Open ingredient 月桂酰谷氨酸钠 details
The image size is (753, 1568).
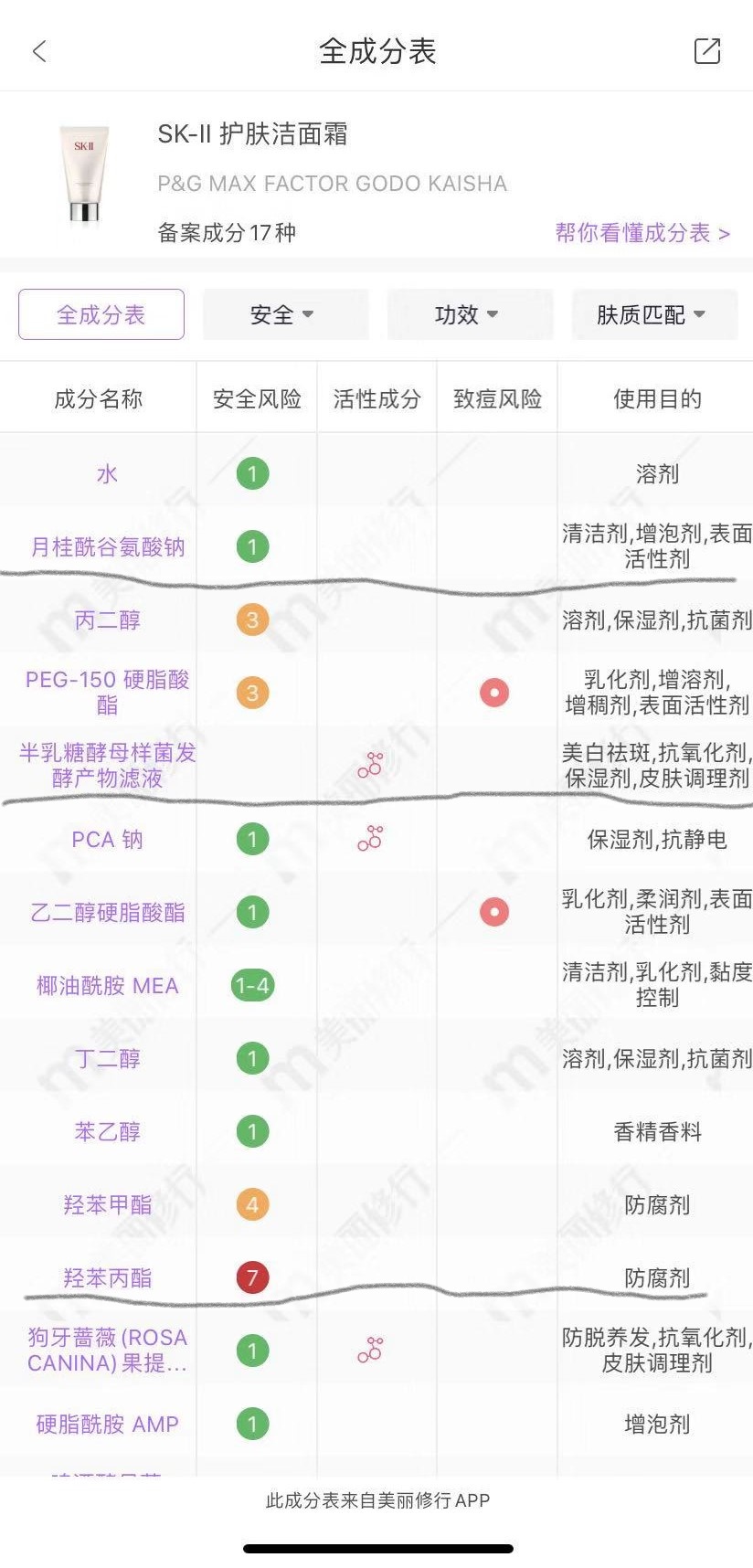pos(107,547)
